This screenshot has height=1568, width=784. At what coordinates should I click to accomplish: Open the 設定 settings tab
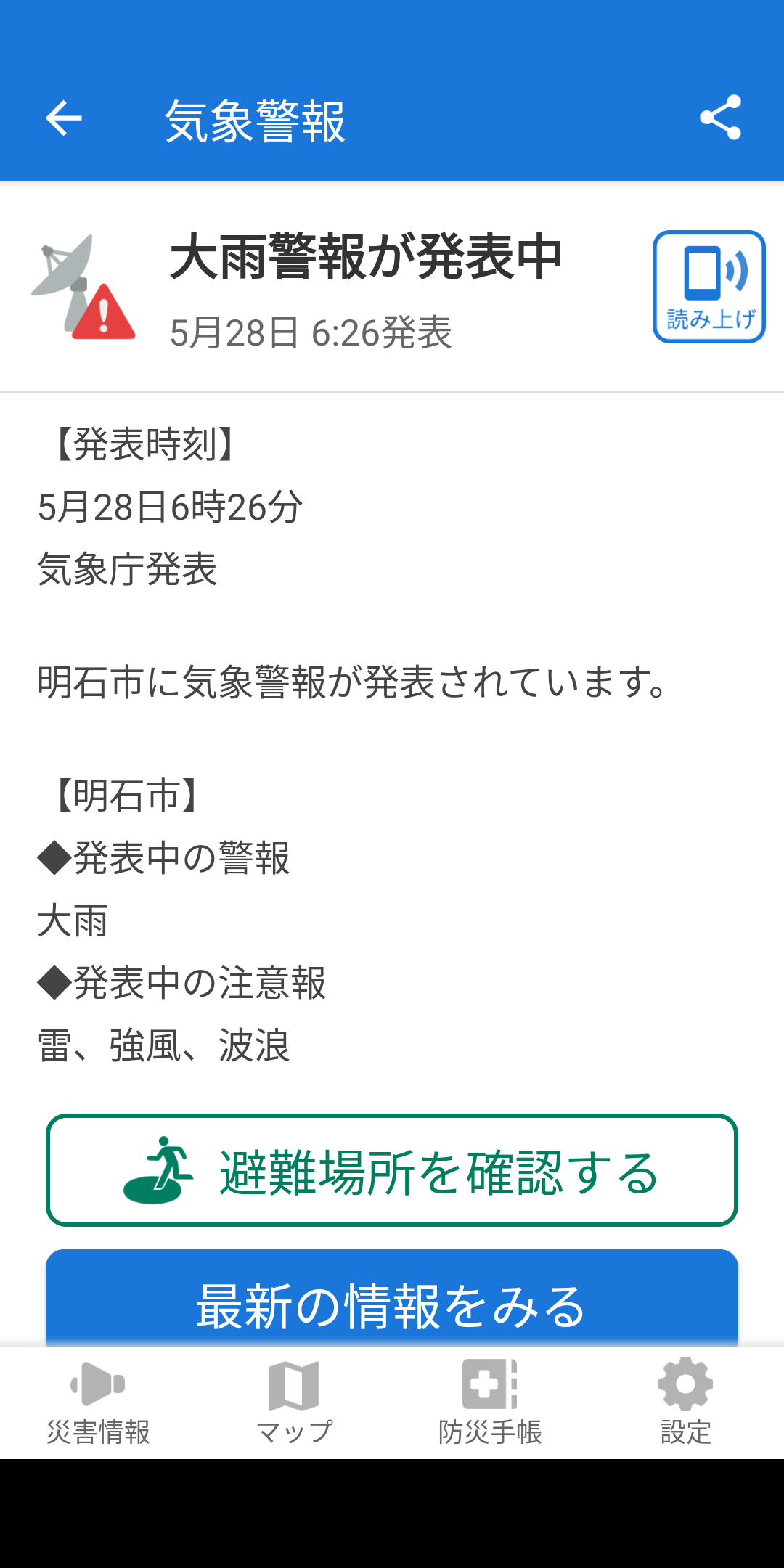point(686,1403)
